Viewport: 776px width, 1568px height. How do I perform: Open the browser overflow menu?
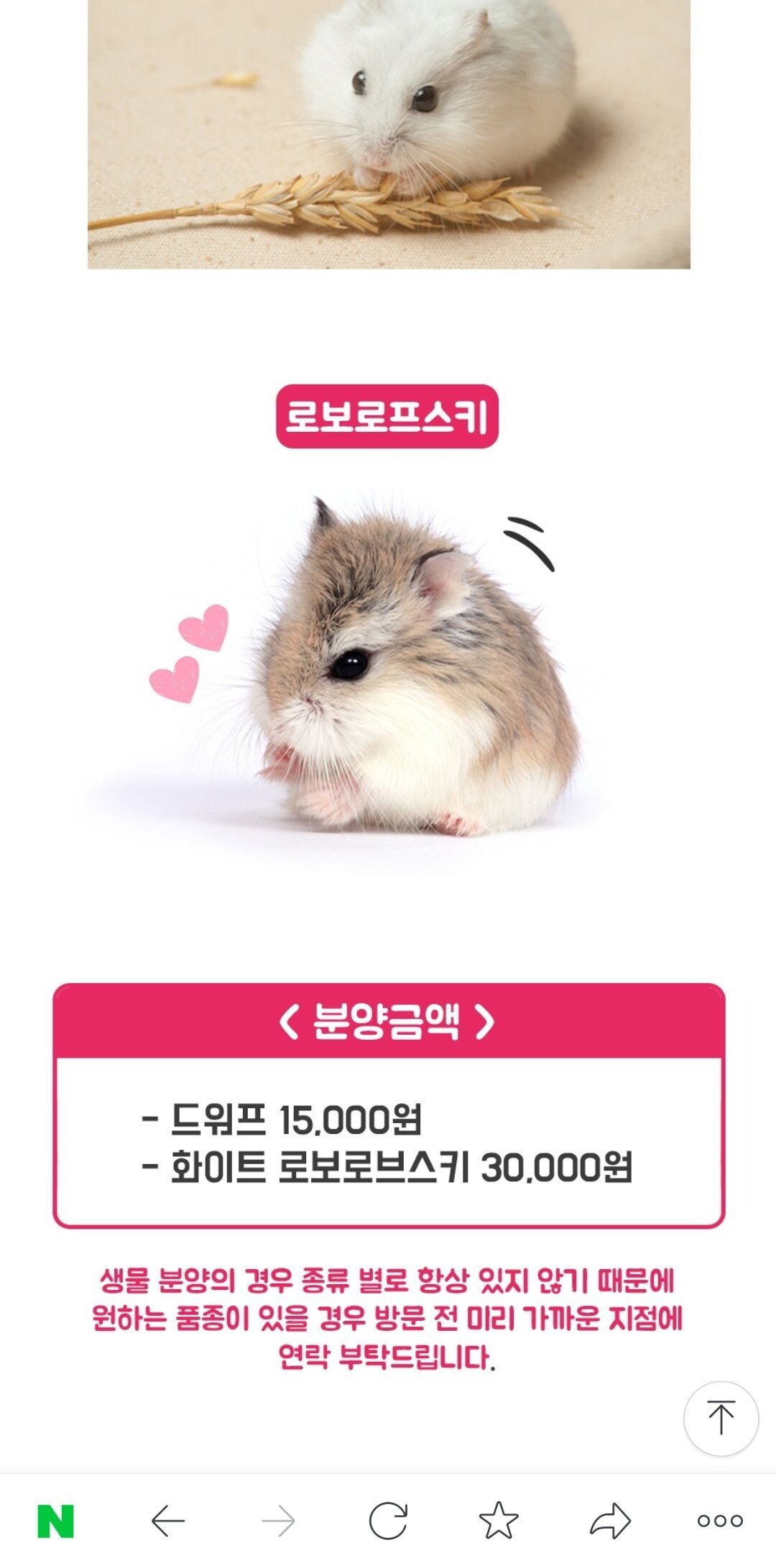(x=720, y=1521)
